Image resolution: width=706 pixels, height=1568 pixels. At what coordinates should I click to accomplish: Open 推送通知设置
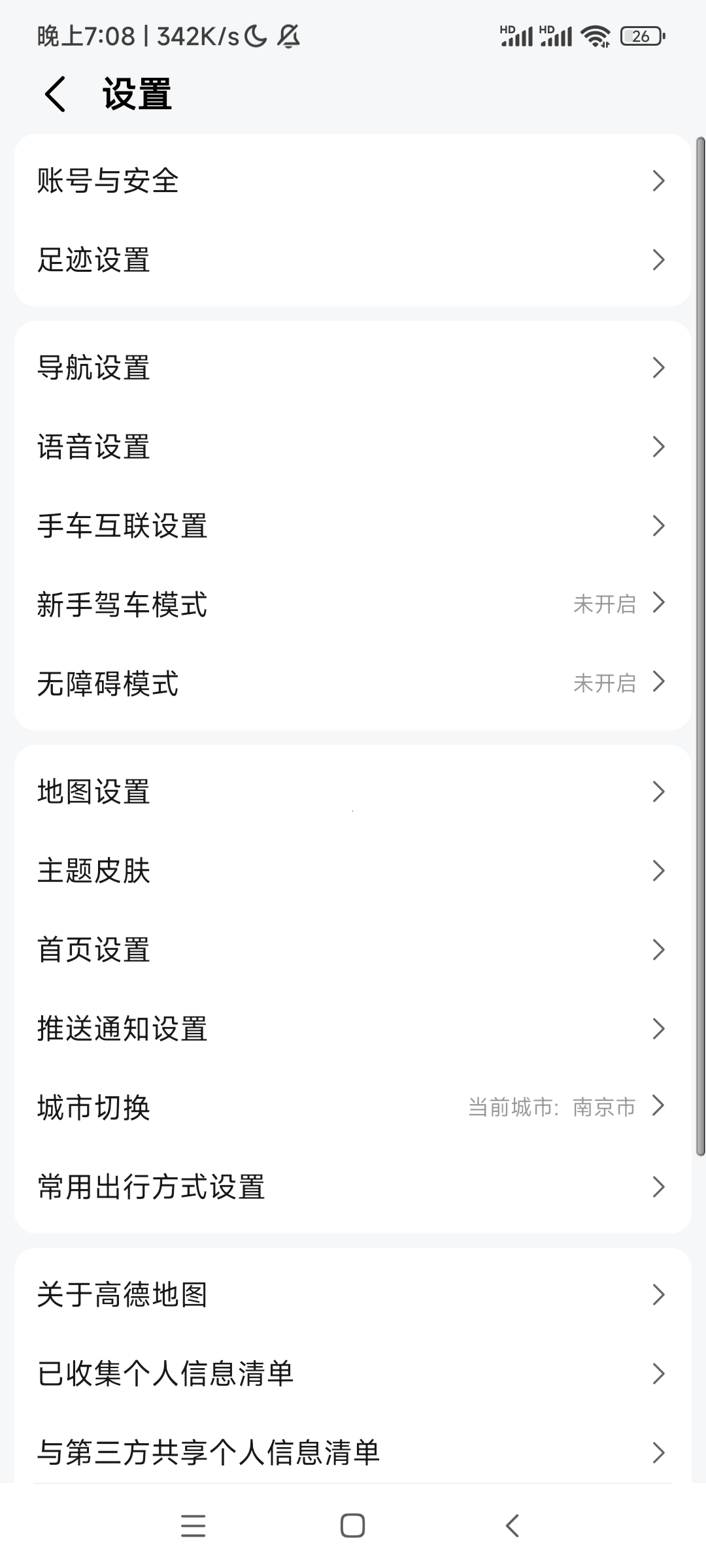click(x=353, y=1029)
